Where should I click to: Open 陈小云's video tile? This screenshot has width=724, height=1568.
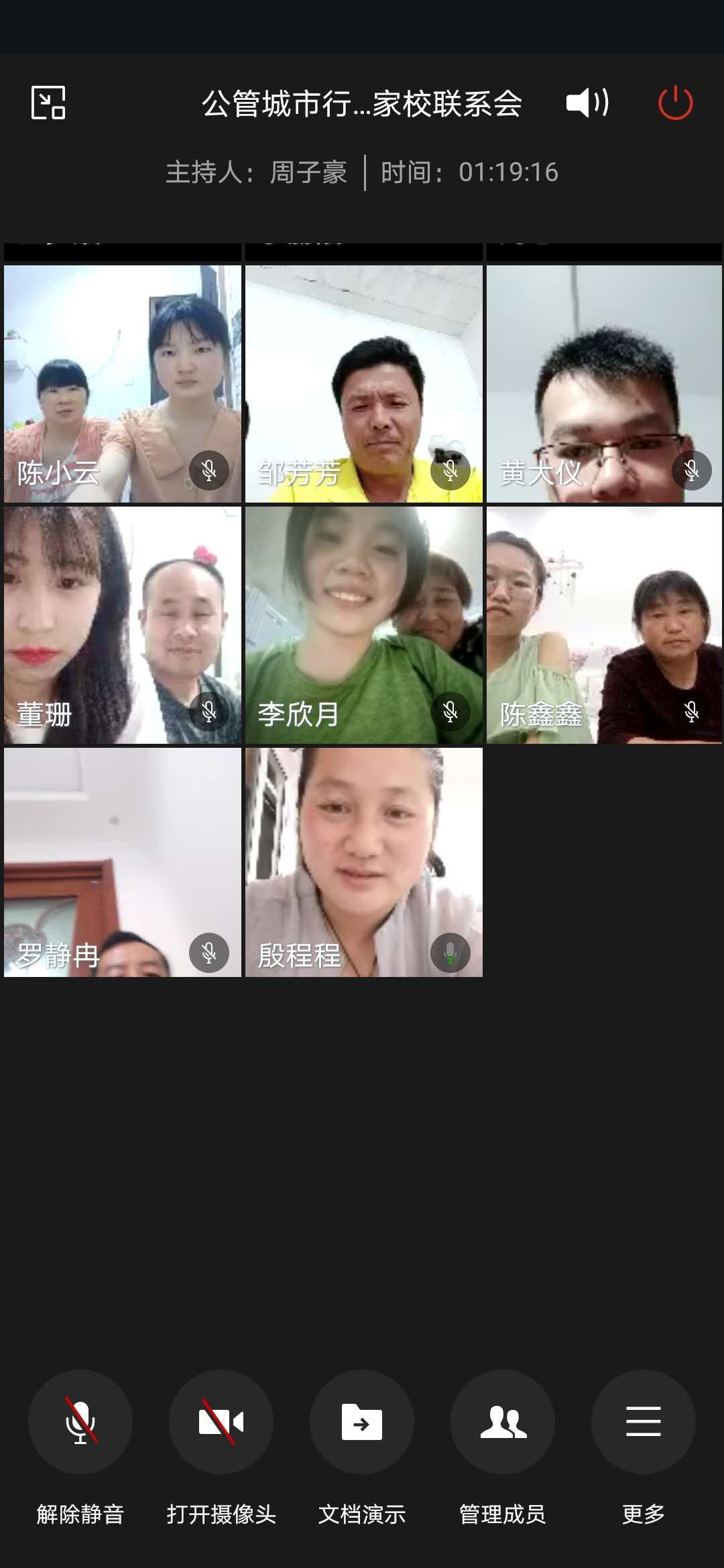tap(123, 383)
